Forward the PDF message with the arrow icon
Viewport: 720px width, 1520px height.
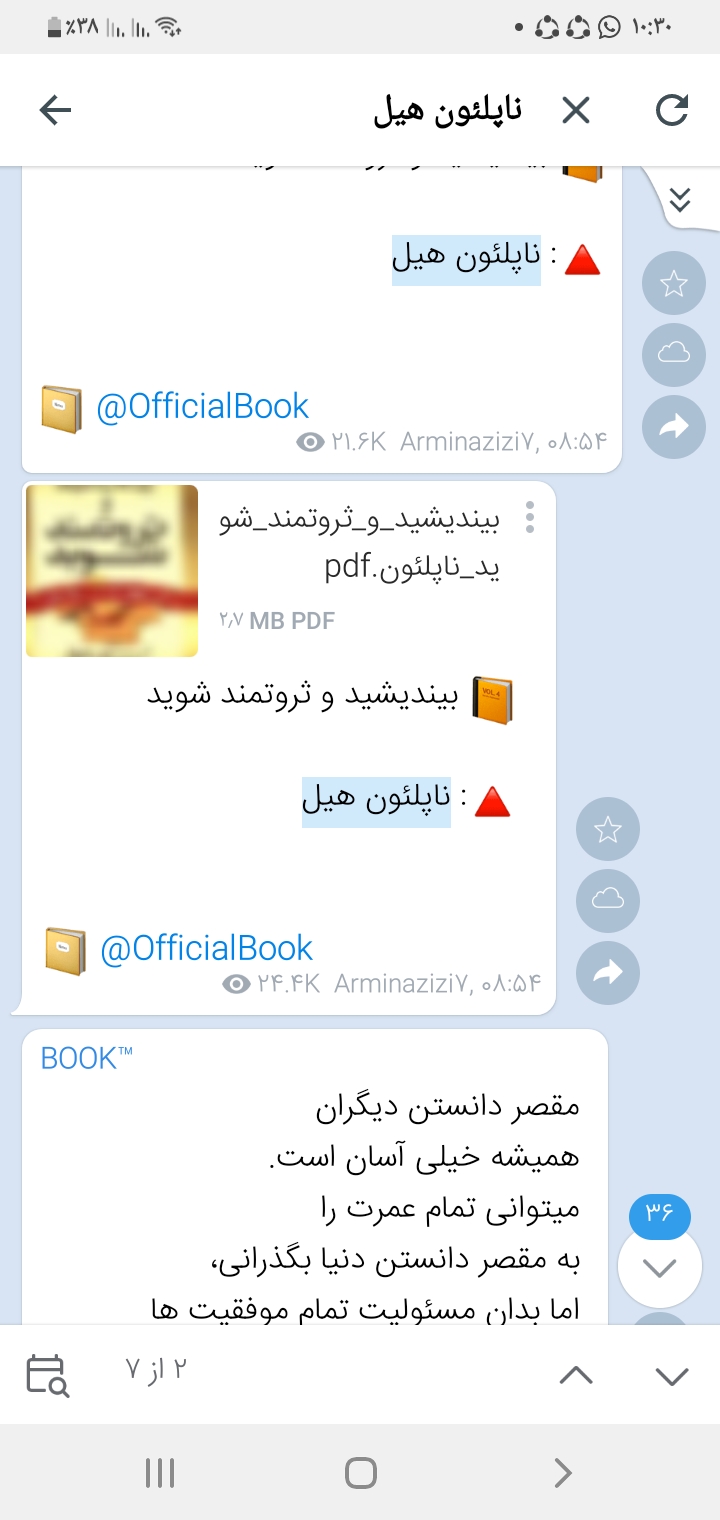(x=608, y=972)
